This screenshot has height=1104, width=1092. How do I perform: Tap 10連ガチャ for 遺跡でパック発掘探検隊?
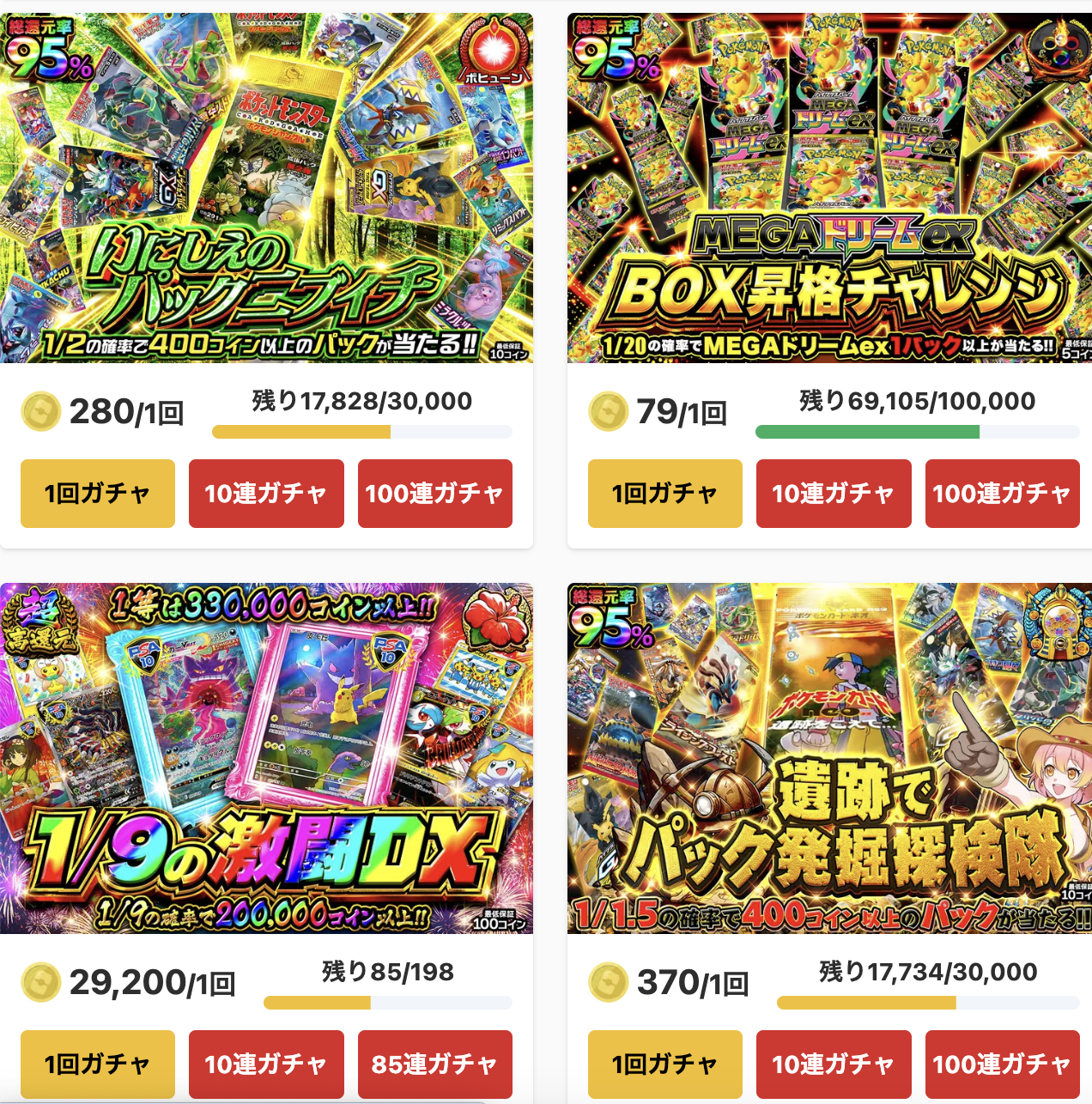[x=834, y=1065]
